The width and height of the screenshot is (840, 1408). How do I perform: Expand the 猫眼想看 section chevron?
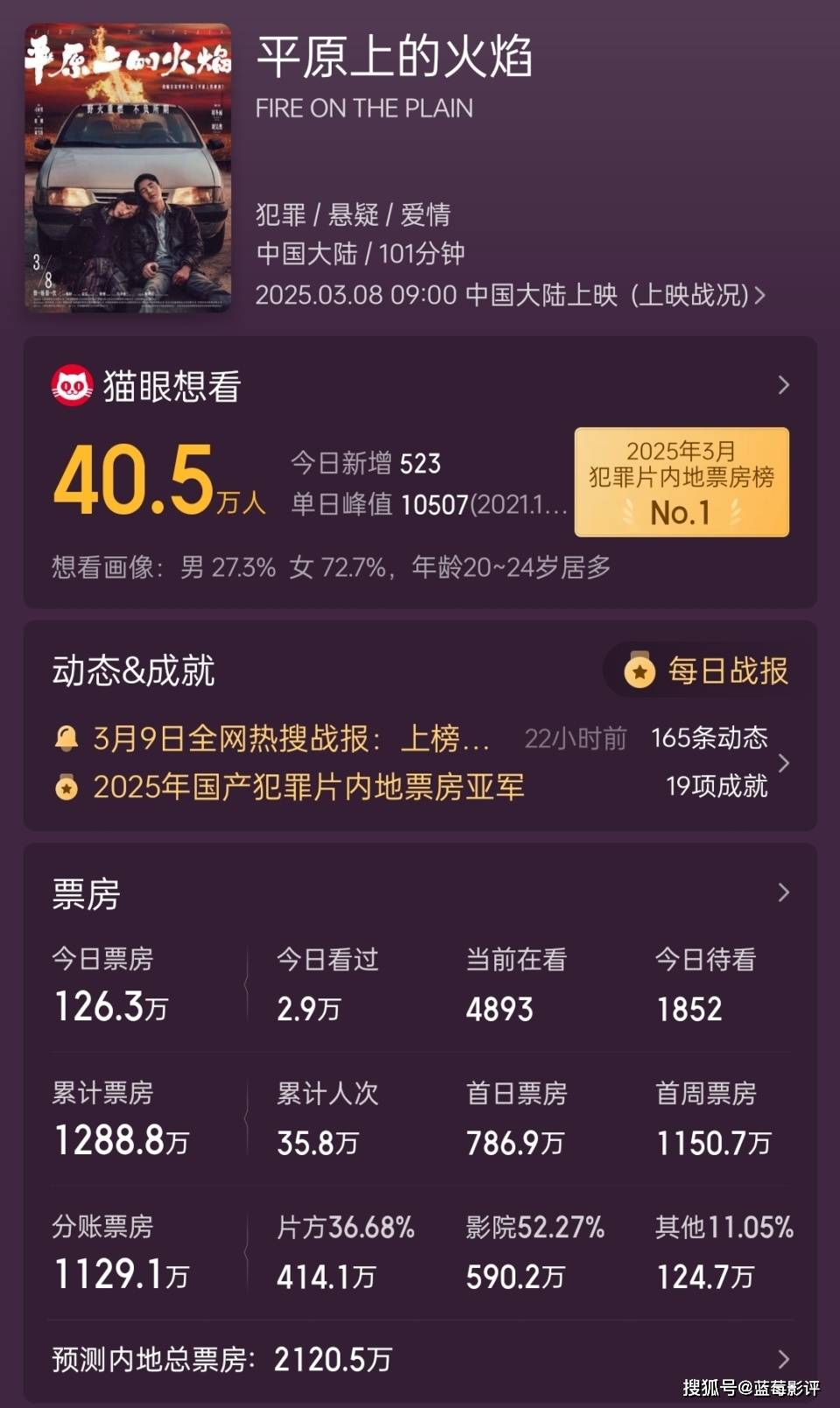point(783,385)
